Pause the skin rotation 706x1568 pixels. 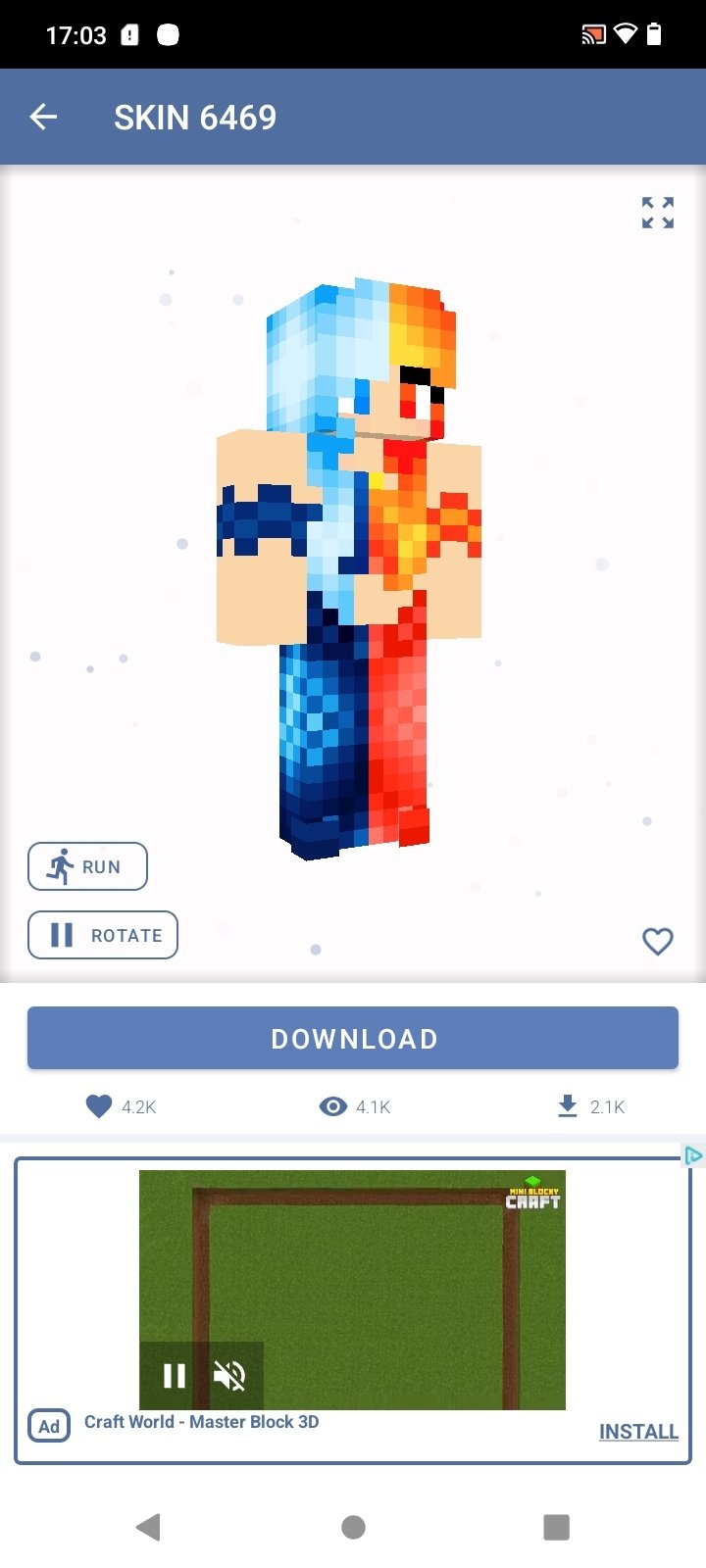[103, 935]
